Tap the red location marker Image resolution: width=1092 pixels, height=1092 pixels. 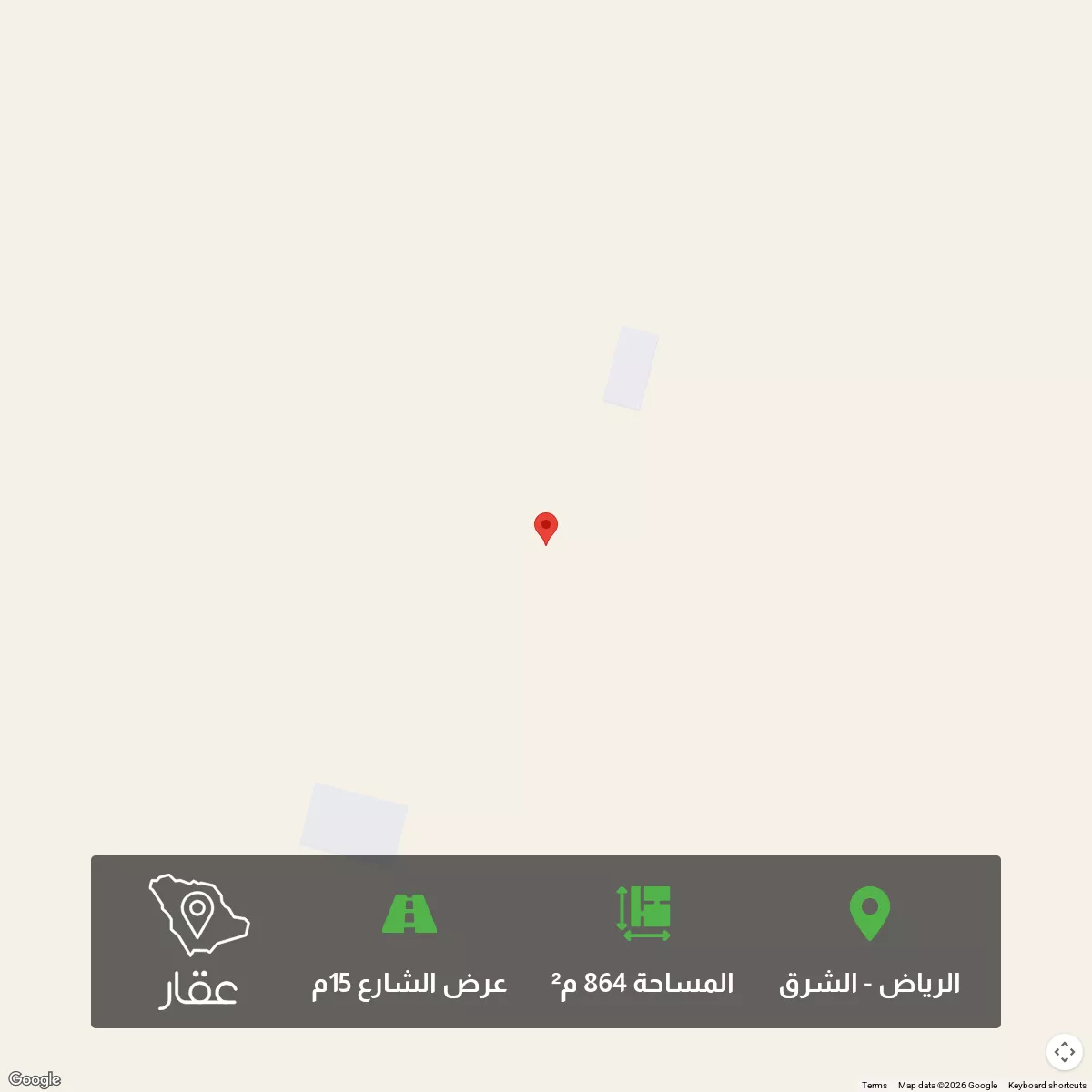click(545, 527)
